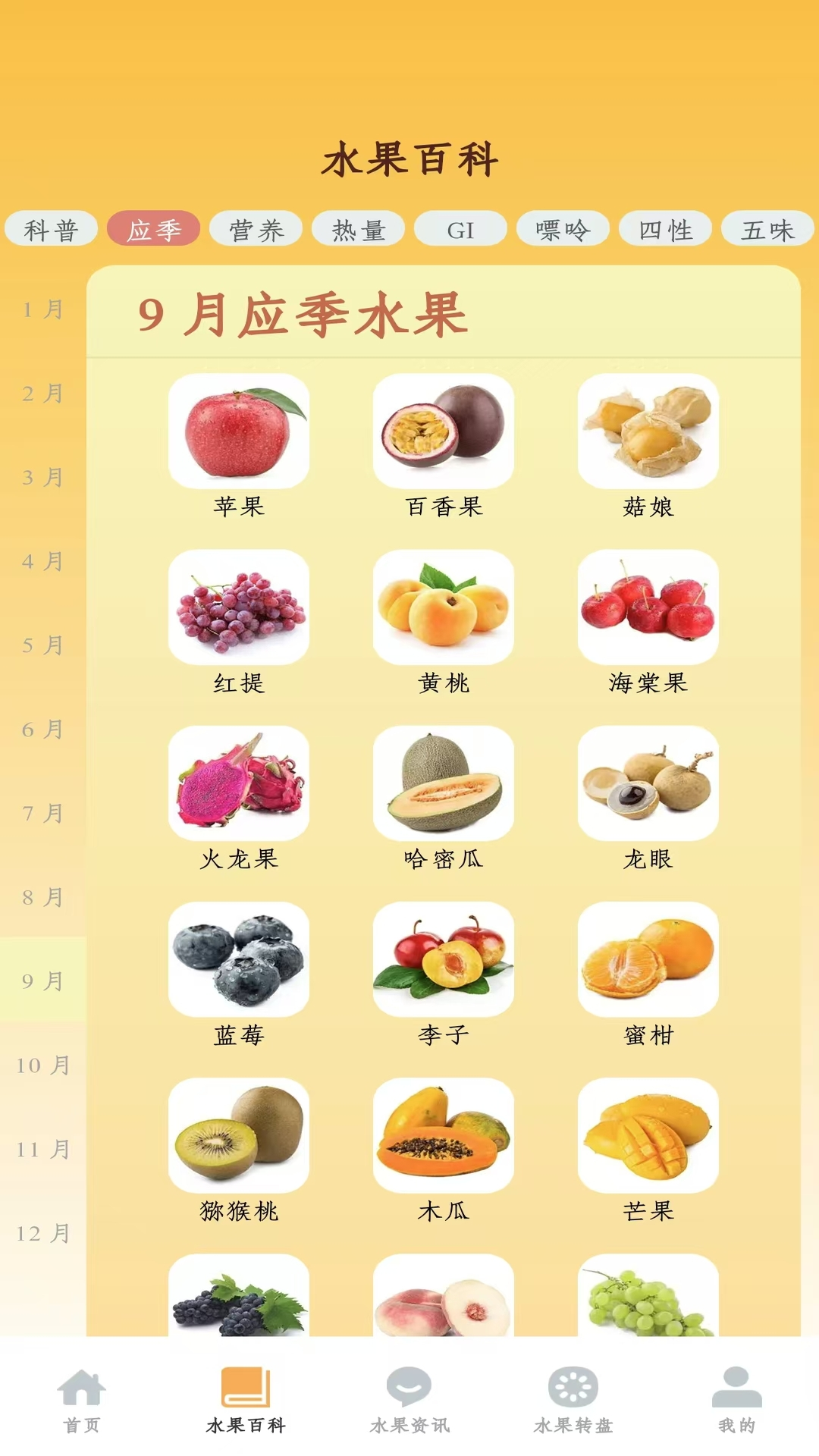The height and width of the screenshot is (1456, 819).
Task: Select 8 月 in the month sidebar
Action: [x=43, y=897]
